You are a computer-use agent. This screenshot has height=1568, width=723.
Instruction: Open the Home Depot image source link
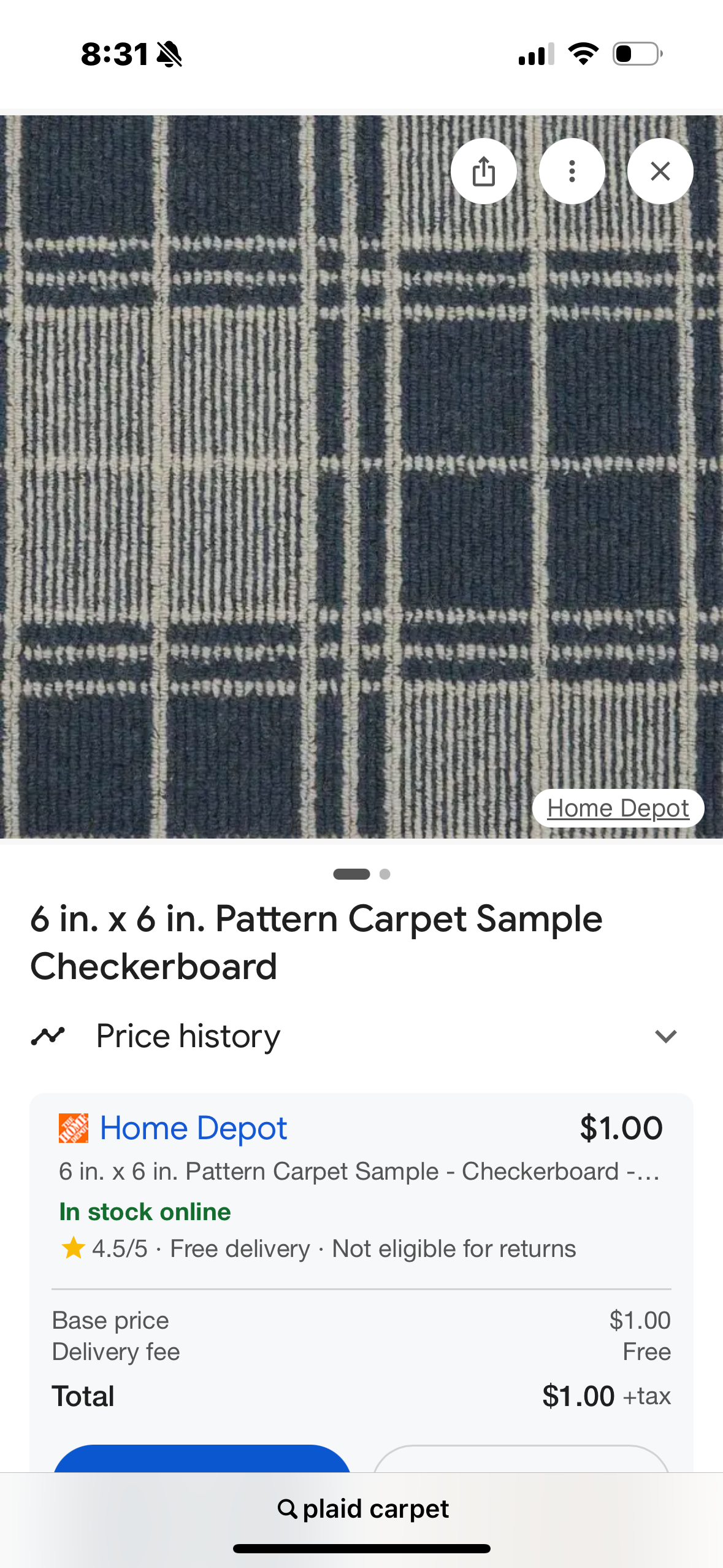(x=618, y=808)
